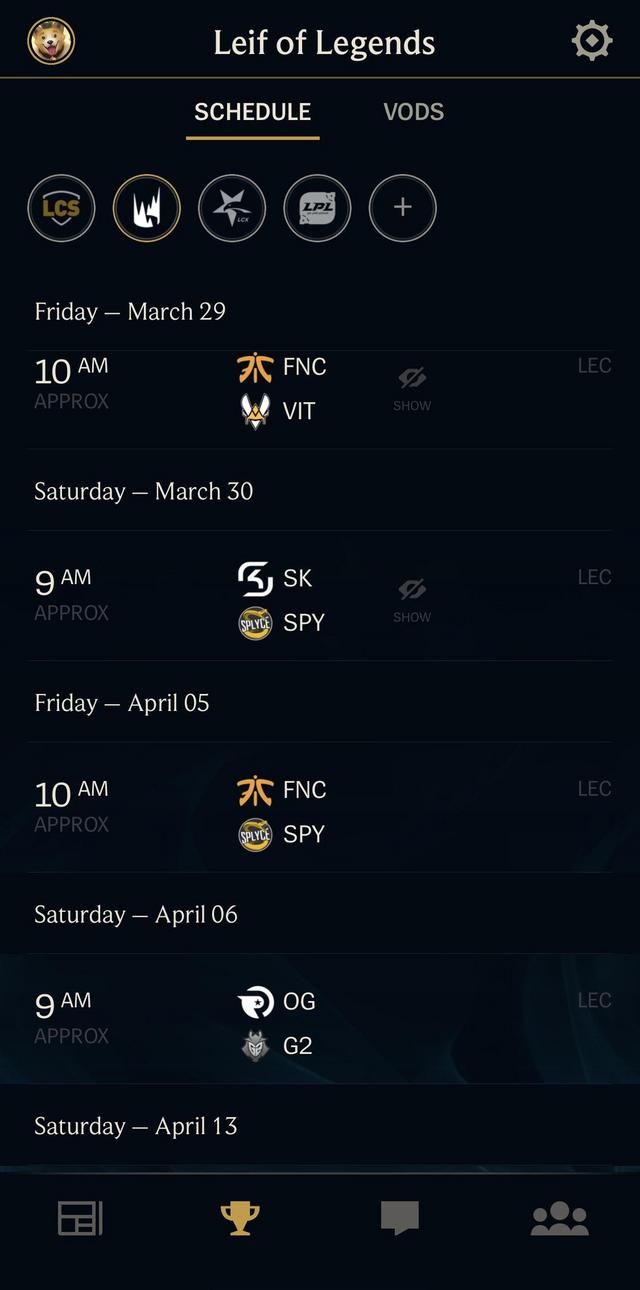Filter schedule by LCK league
The image size is (640, 1290).
tap(232, 208)
